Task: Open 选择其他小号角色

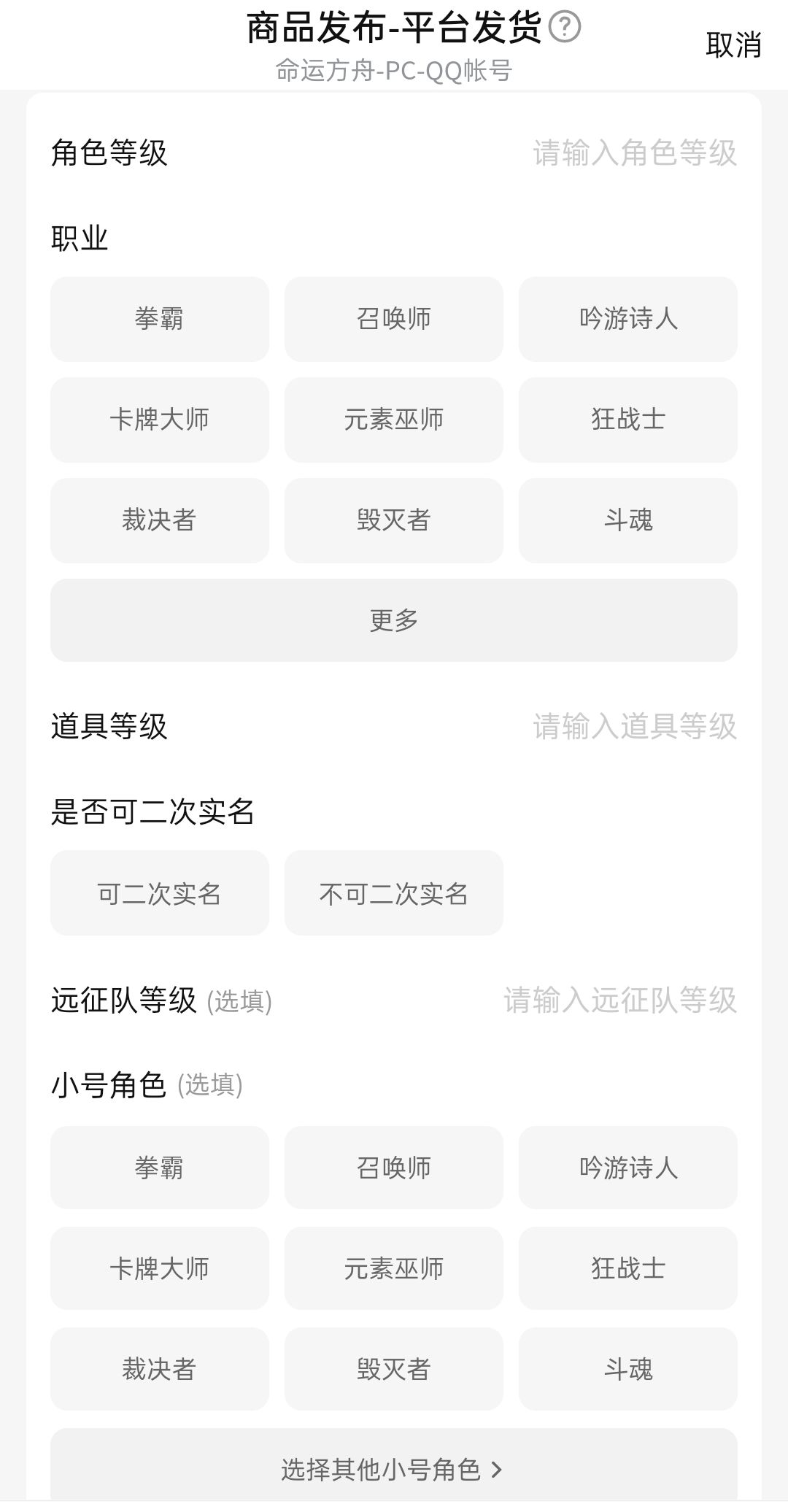Action: 393,1468
